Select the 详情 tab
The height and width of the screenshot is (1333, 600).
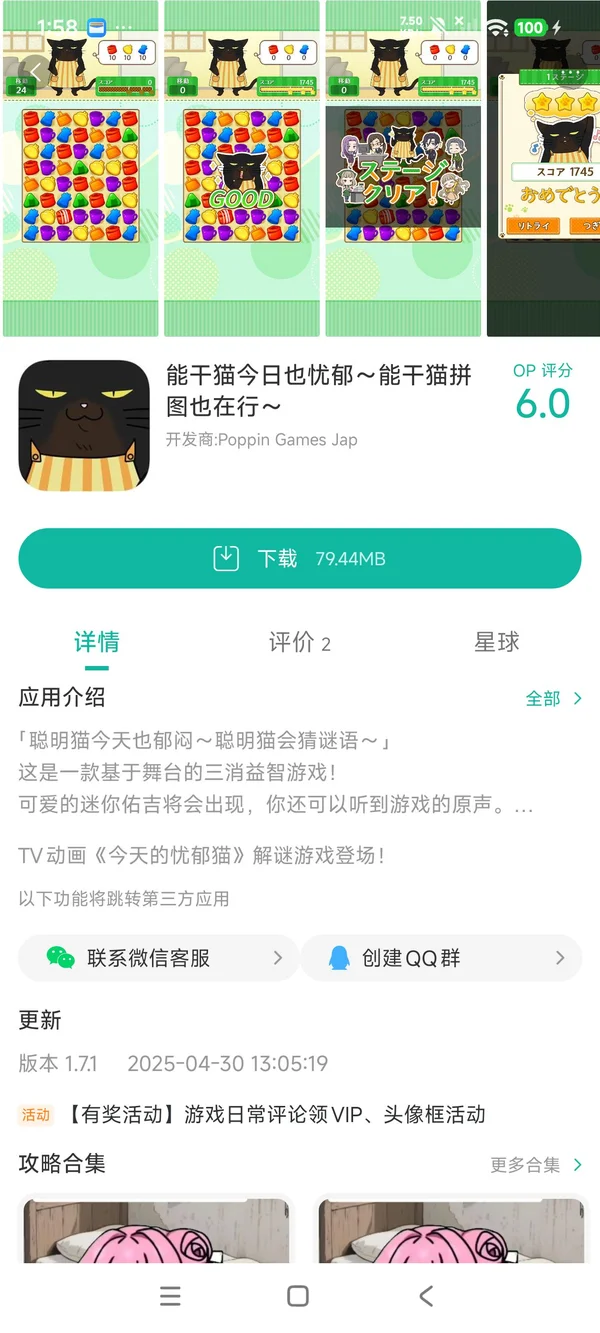coord(97,643)
